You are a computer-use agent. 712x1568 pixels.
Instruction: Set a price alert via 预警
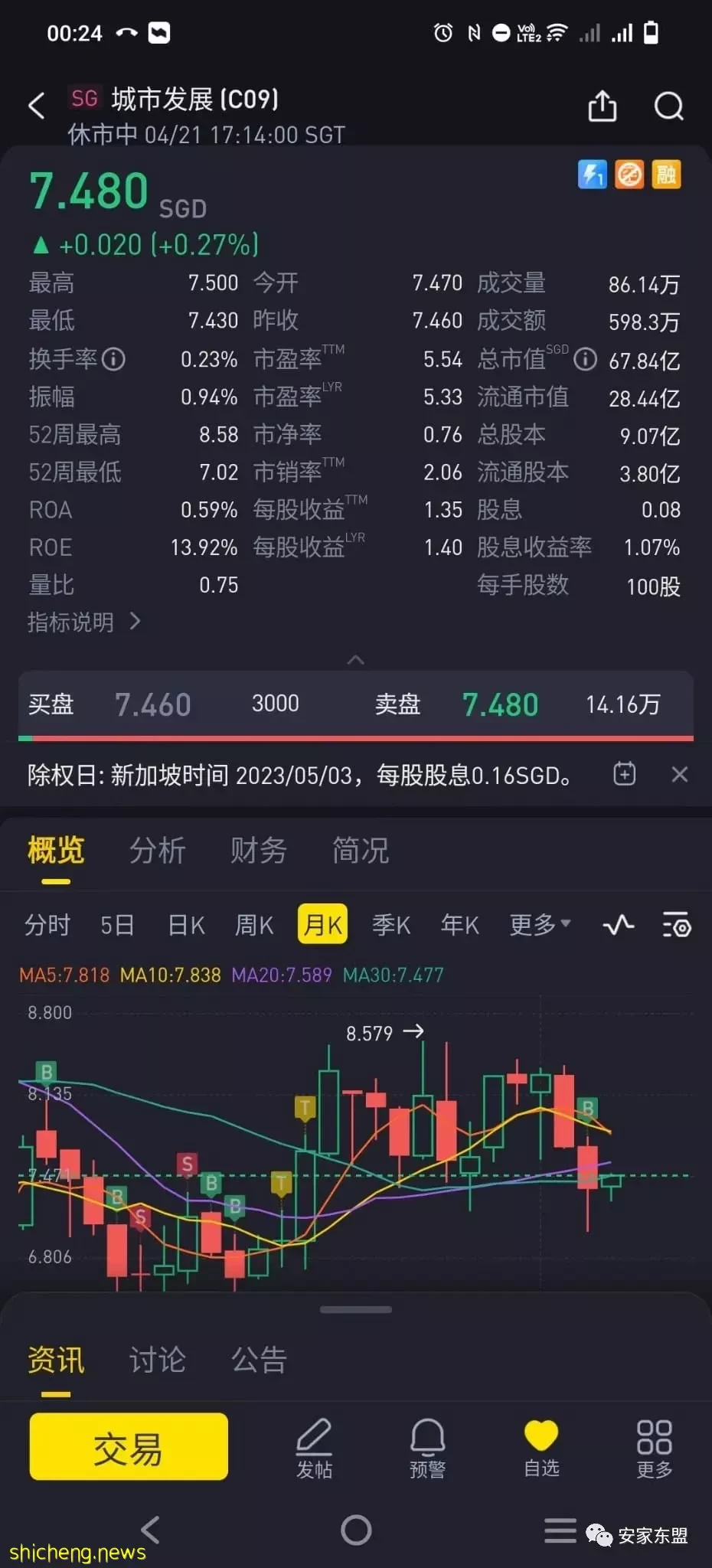point(427,1449)
